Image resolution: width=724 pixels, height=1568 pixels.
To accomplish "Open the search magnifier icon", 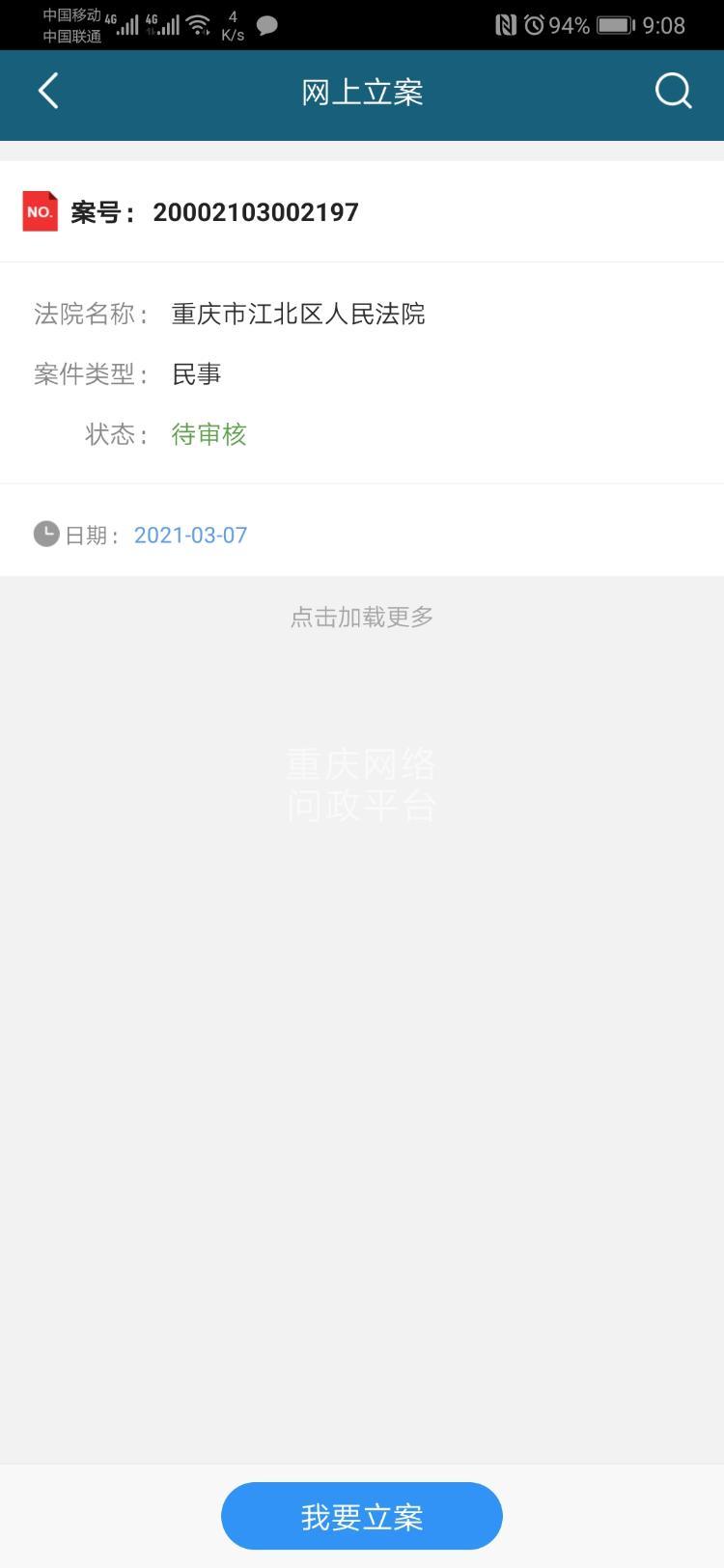I will [673, 92].
